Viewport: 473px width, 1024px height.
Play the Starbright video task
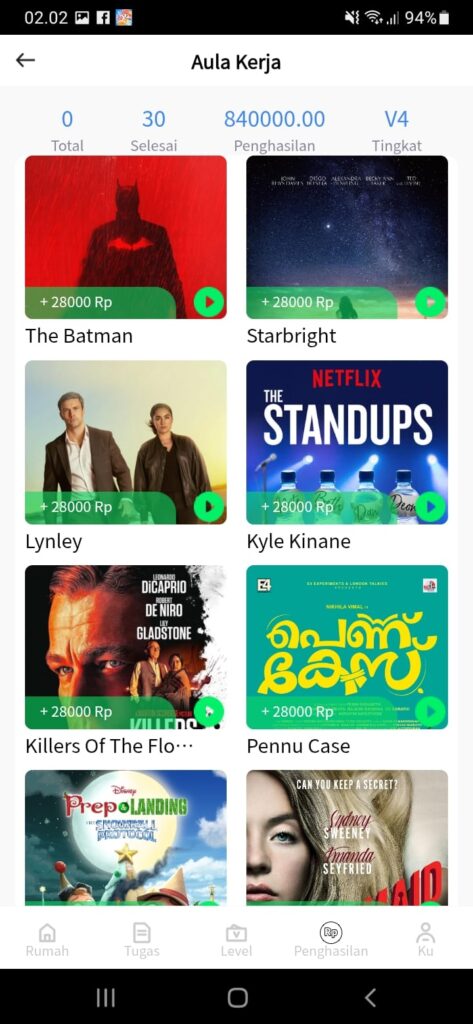pos(430,302)
